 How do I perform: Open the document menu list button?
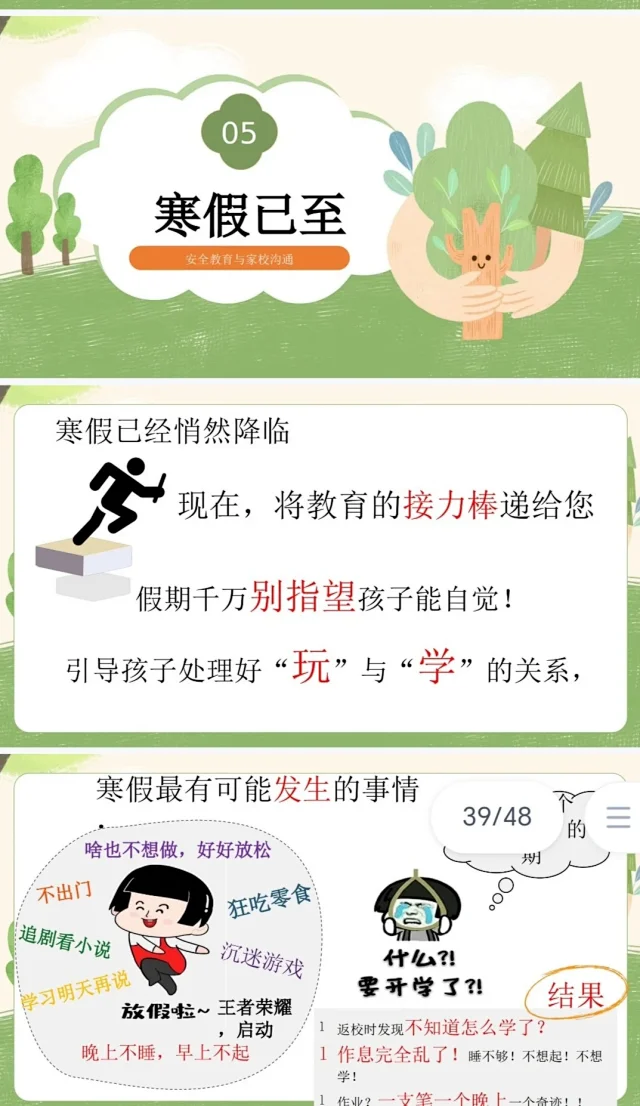tap(618, 817)
